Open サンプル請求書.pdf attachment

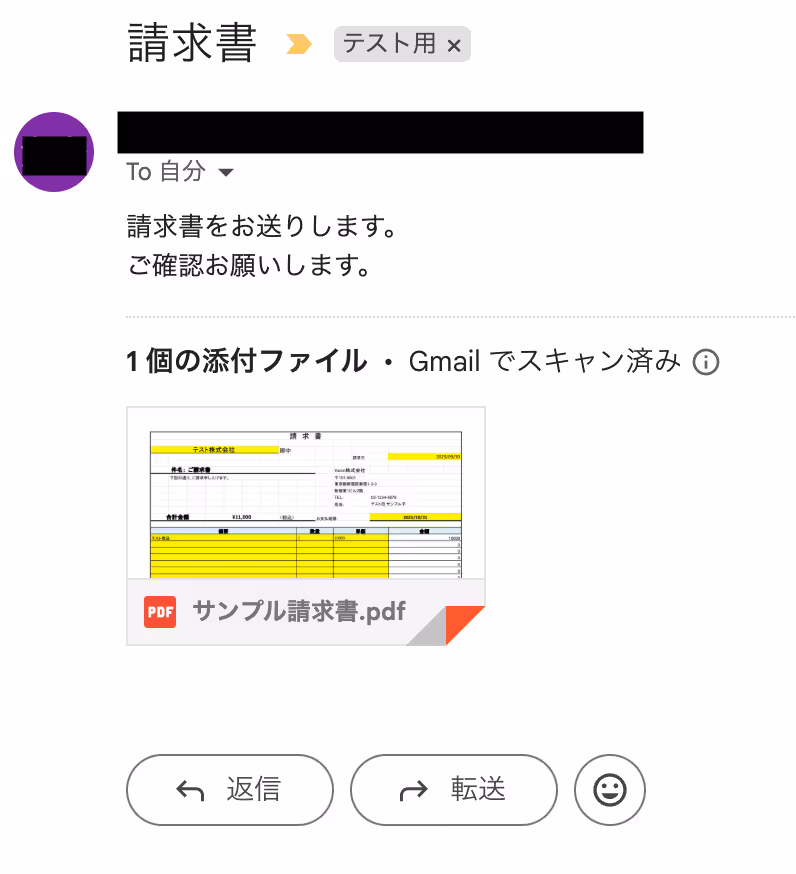[305, 525]
